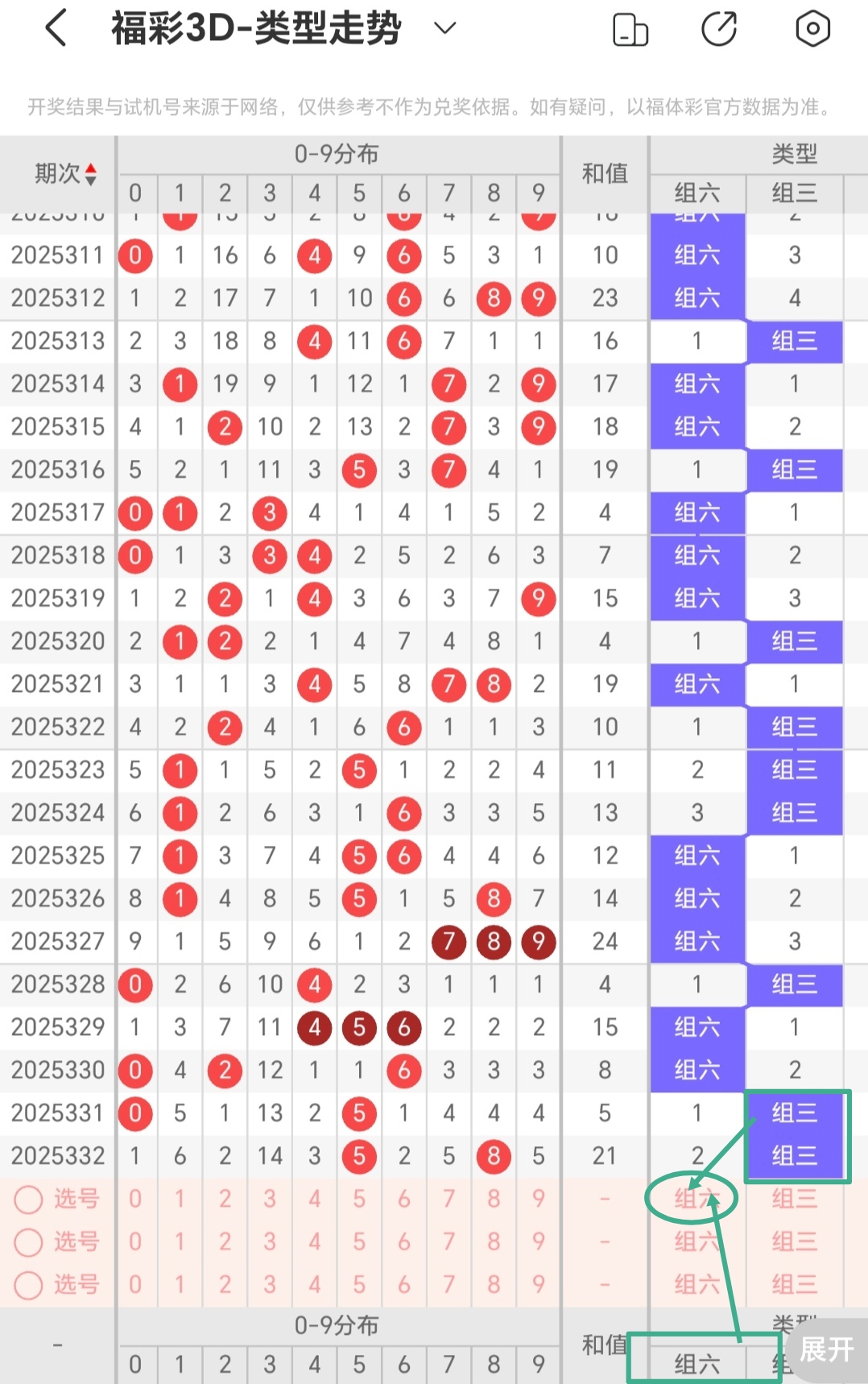Tap the highlighted 组三 cell in row 2025332
This screenshot has width=868, height=1384.
pos(794,1155)
